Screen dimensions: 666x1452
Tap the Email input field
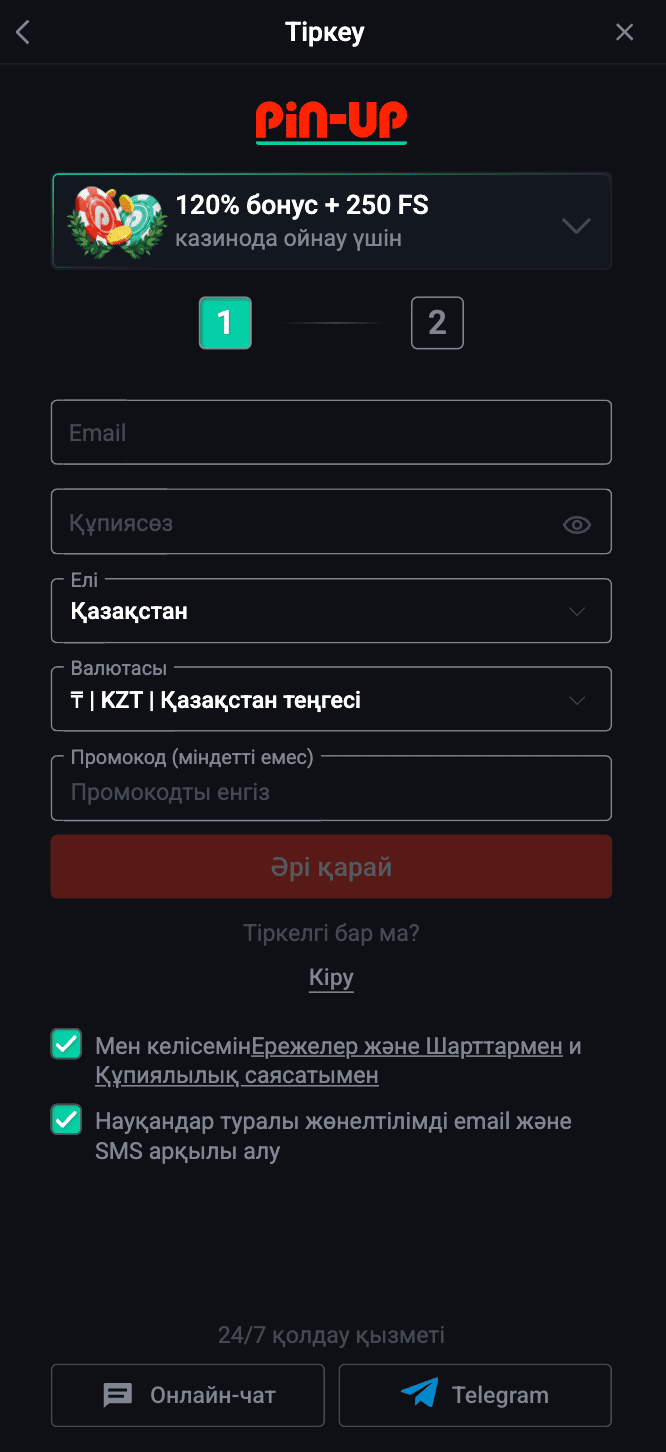click(330, 433)
